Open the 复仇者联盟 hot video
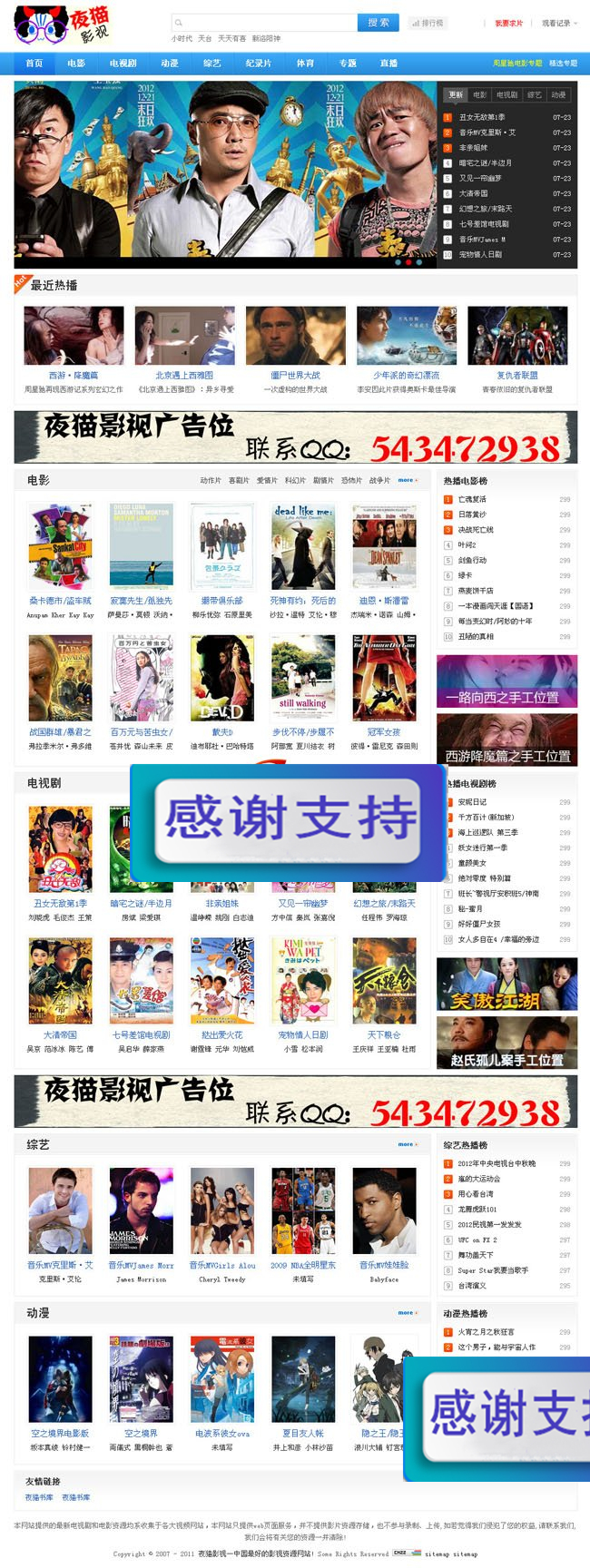The height and width of the screenshot is (1568, 590). point(516,375)
